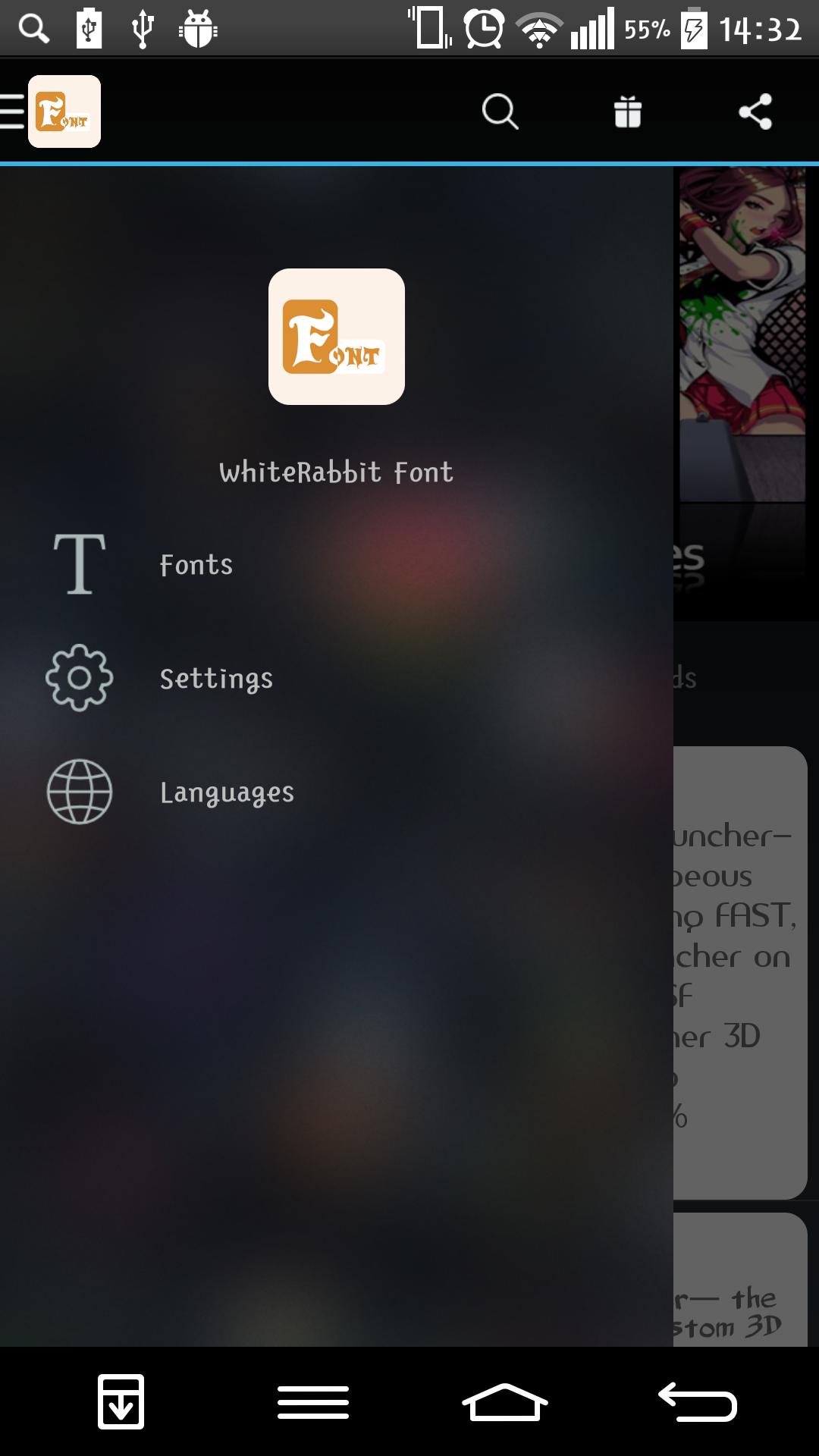Open the Fonts menu item

coord(196,565)
